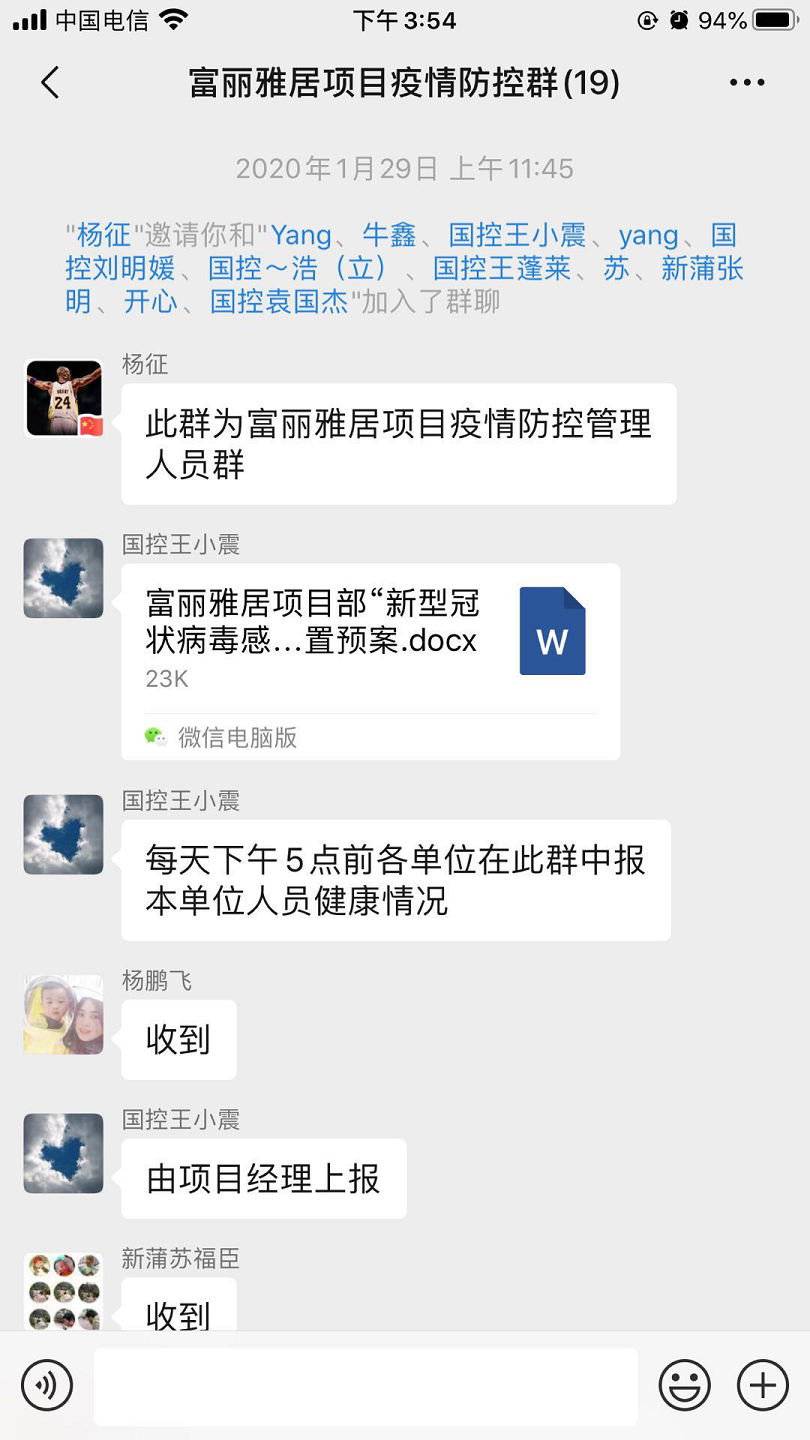The image size is (810, 1440).
Task: Open the plus attachments menu
Action: tap(763, 1386)
